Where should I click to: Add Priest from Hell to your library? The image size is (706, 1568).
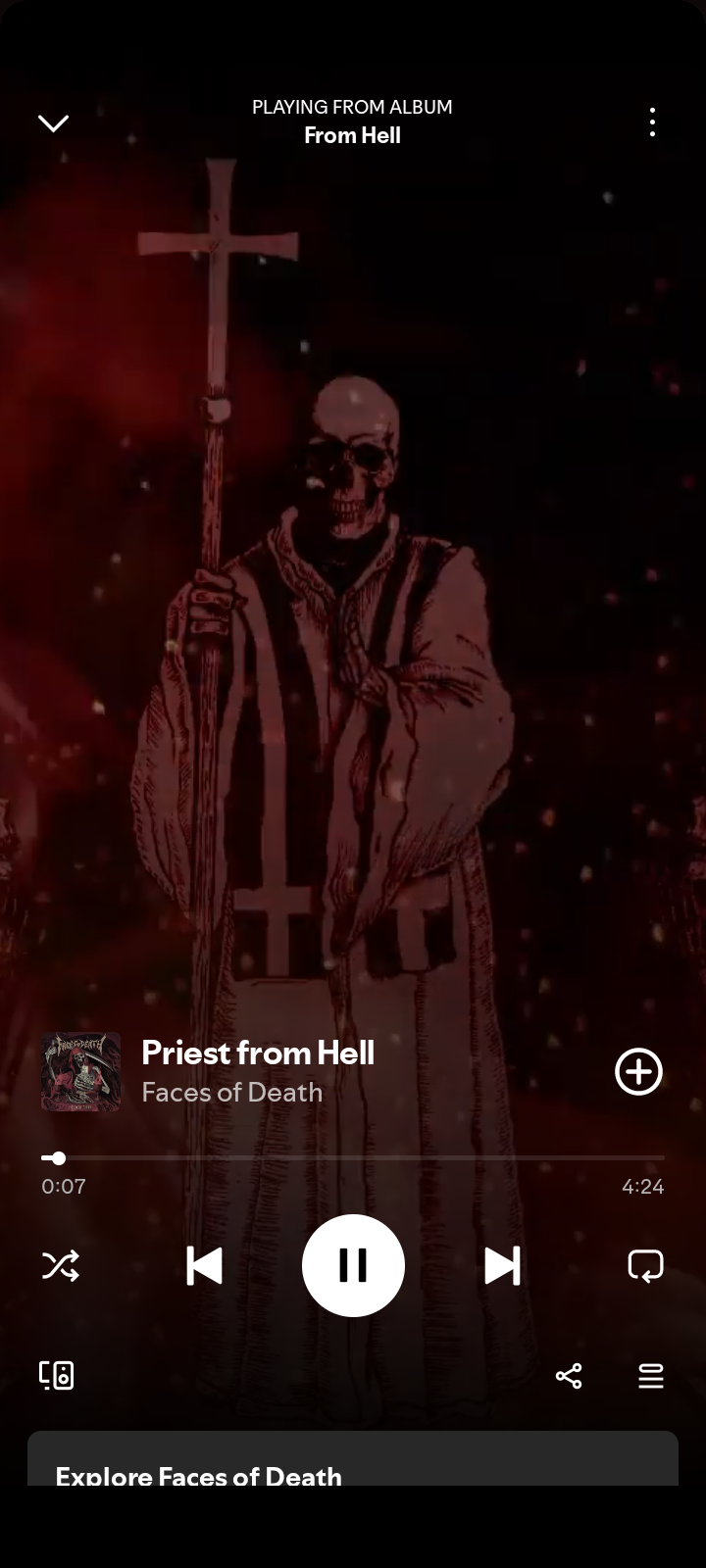pyautogui.click(x=638, y=1071)
